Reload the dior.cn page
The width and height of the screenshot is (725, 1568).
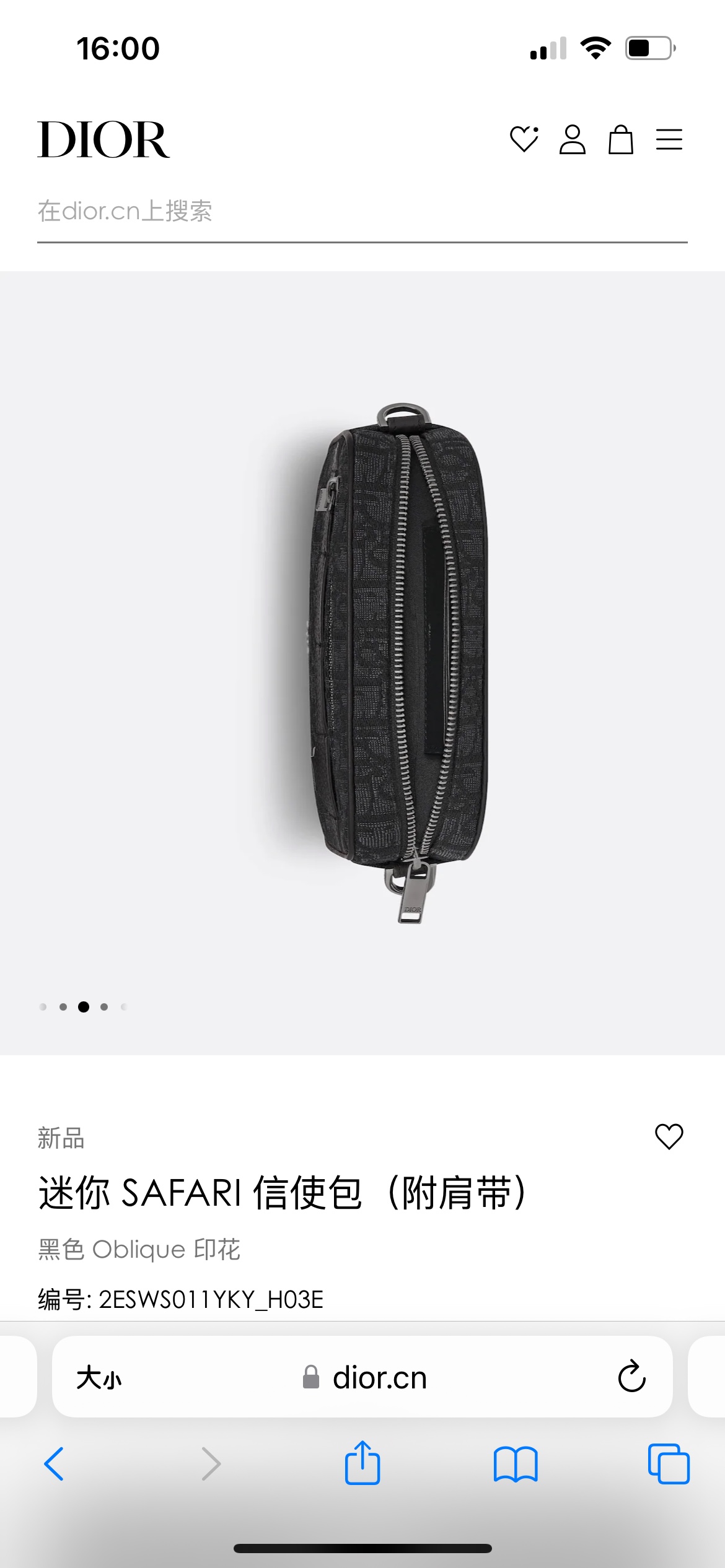click(x=631, y=1377)
